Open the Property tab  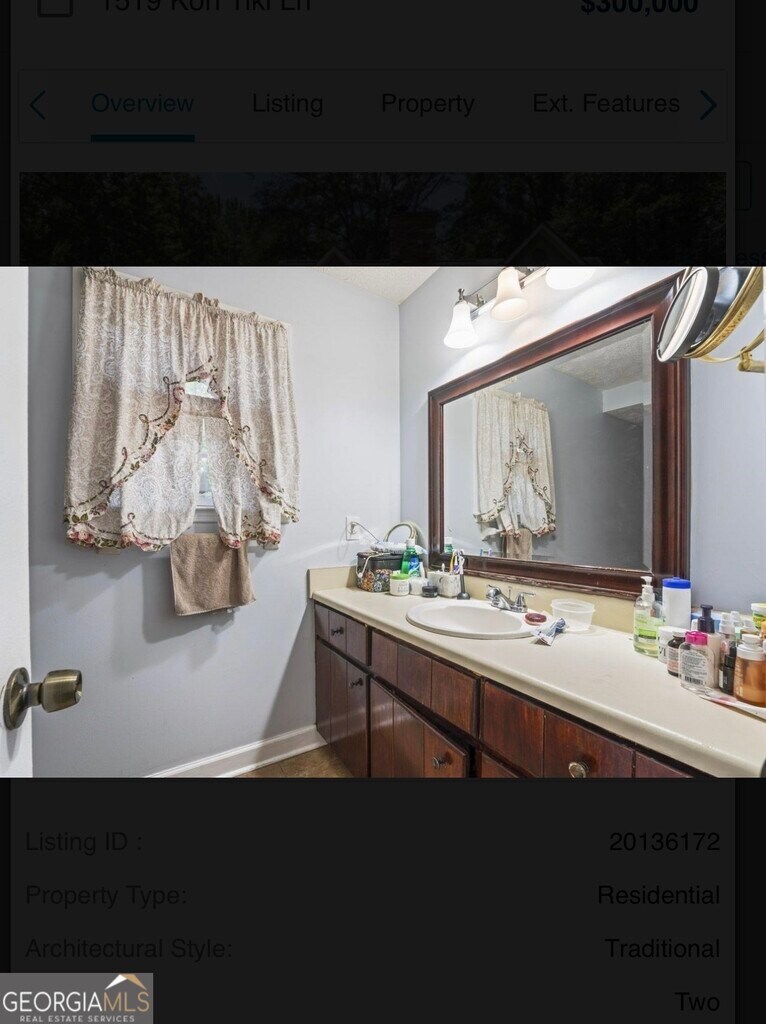pos(427,104)
